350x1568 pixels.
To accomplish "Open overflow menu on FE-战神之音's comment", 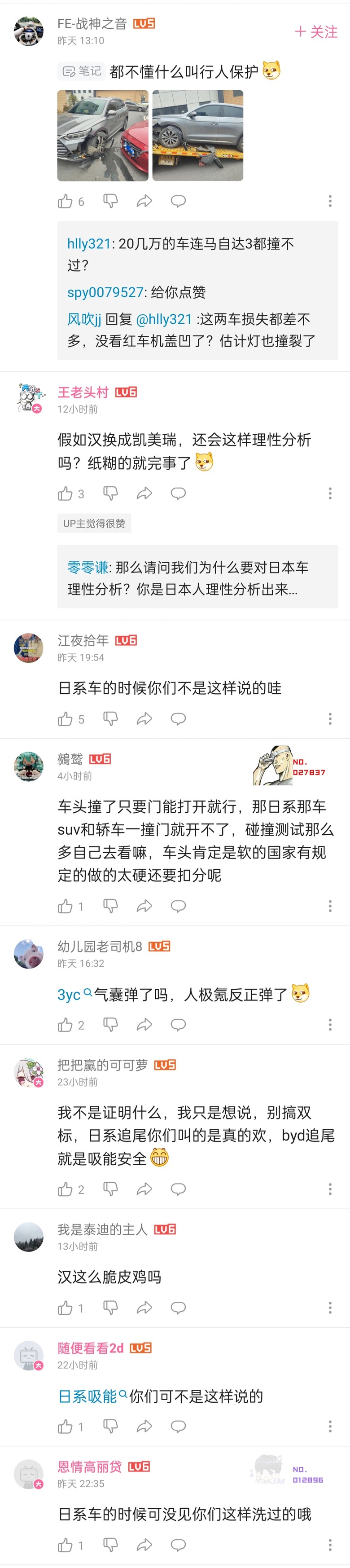I will [x=330, y=202].
